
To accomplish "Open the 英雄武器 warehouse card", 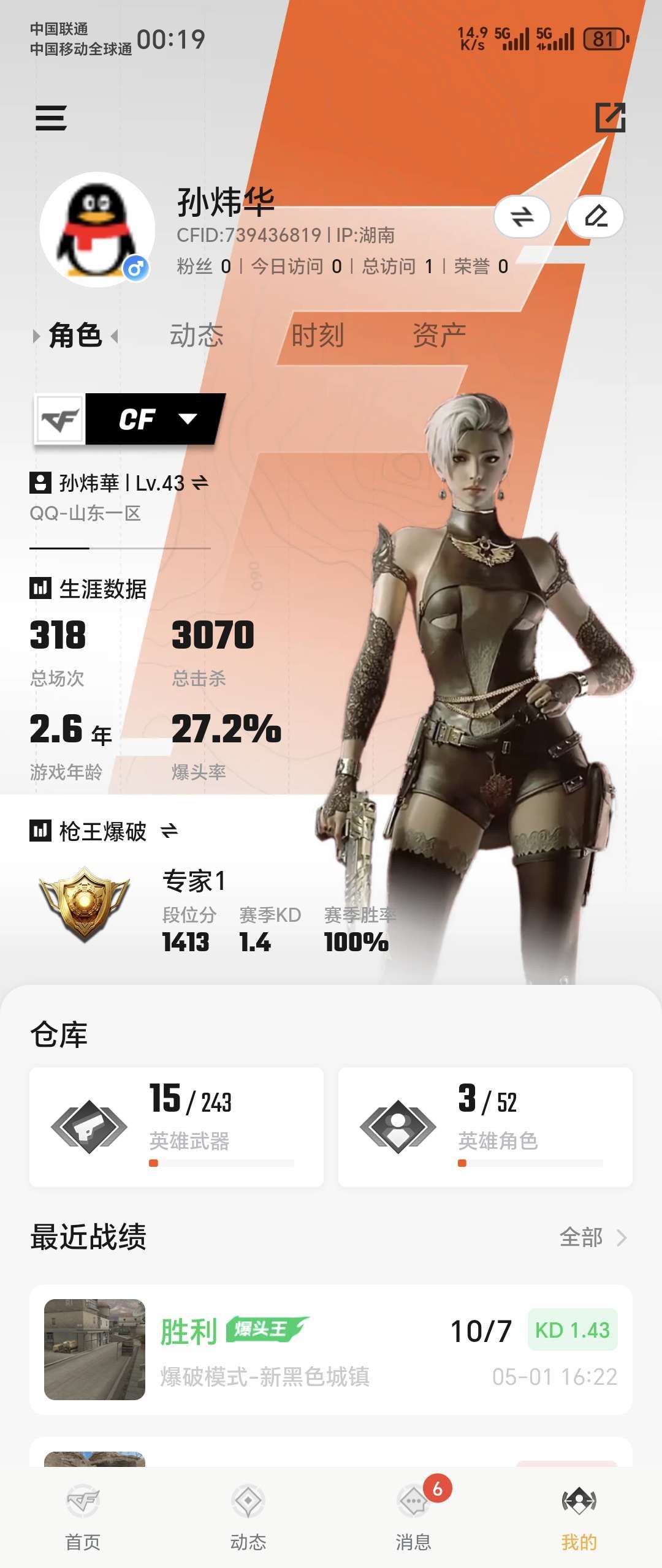I will coord(177,1127).
